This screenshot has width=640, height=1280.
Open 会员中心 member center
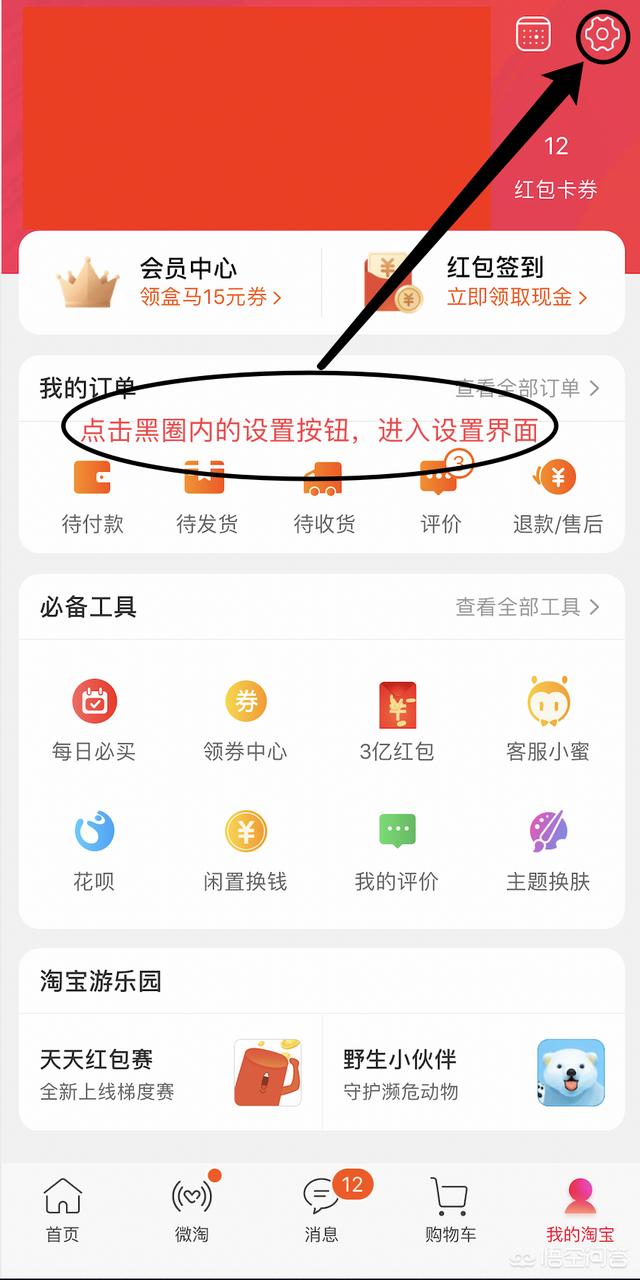(170, 283)
